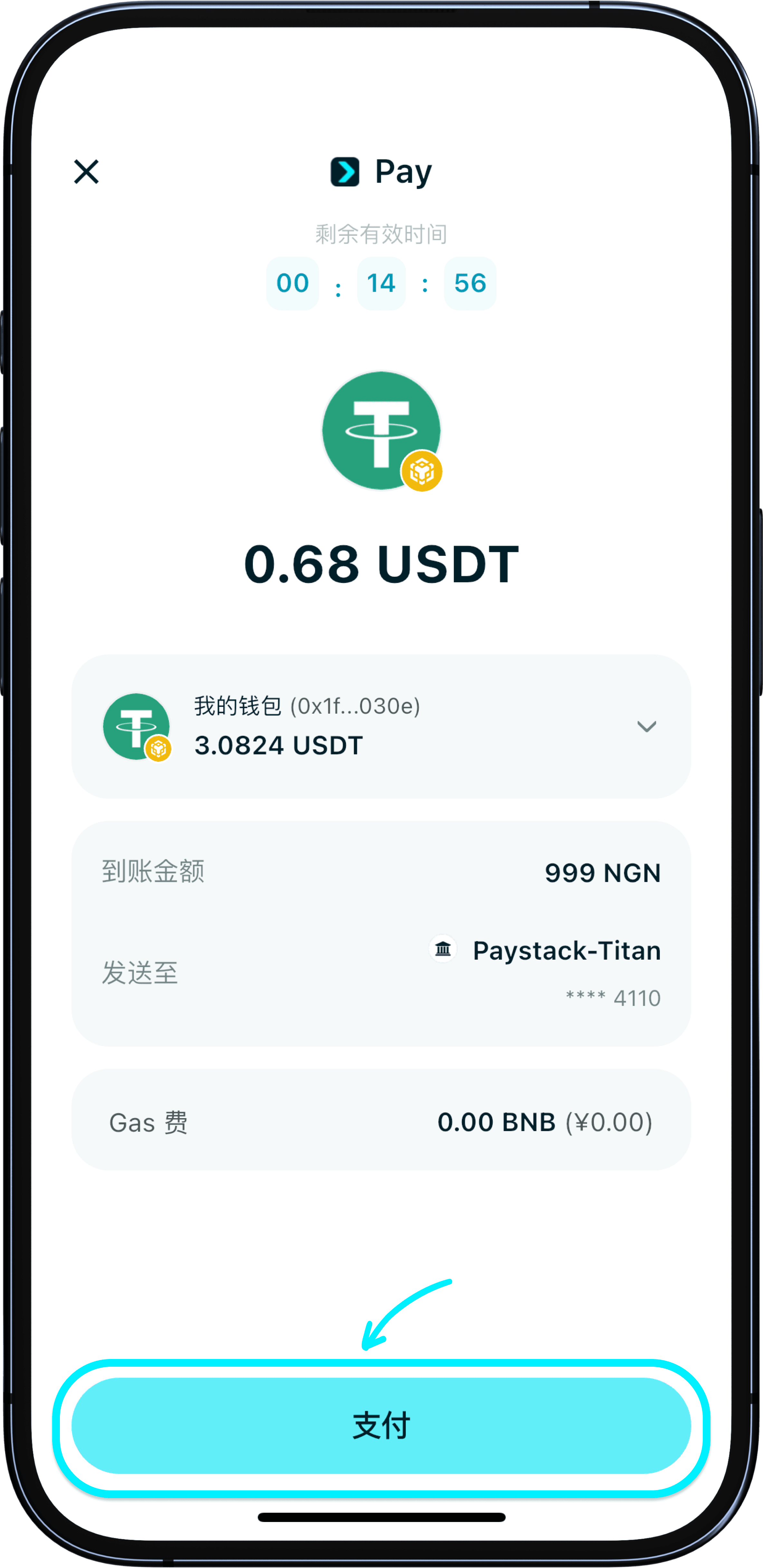This screenshot has width=763, height=1568.
Task: Click the 999 NGN amount value
Action: pos(603,872)
